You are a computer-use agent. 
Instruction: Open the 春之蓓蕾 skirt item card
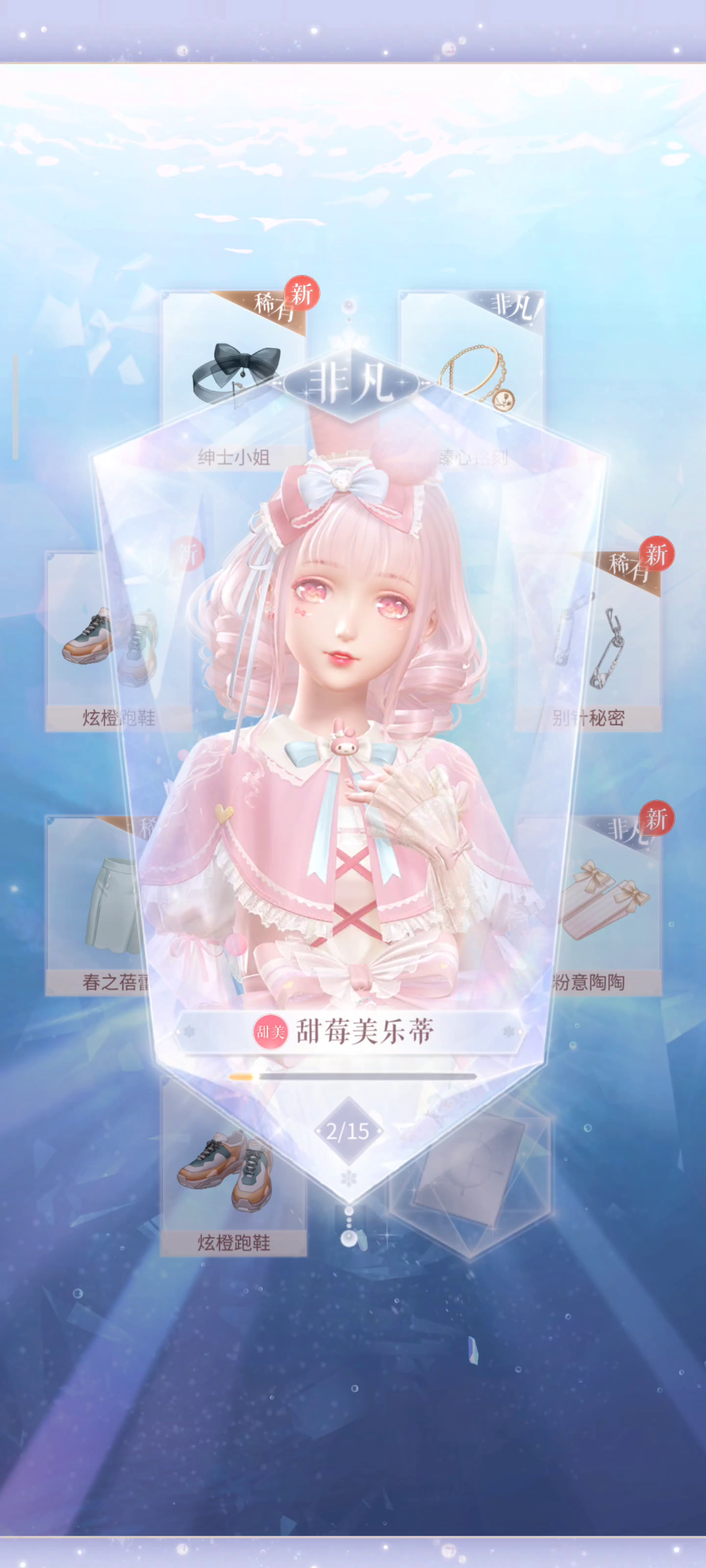(x=98, y=906)
